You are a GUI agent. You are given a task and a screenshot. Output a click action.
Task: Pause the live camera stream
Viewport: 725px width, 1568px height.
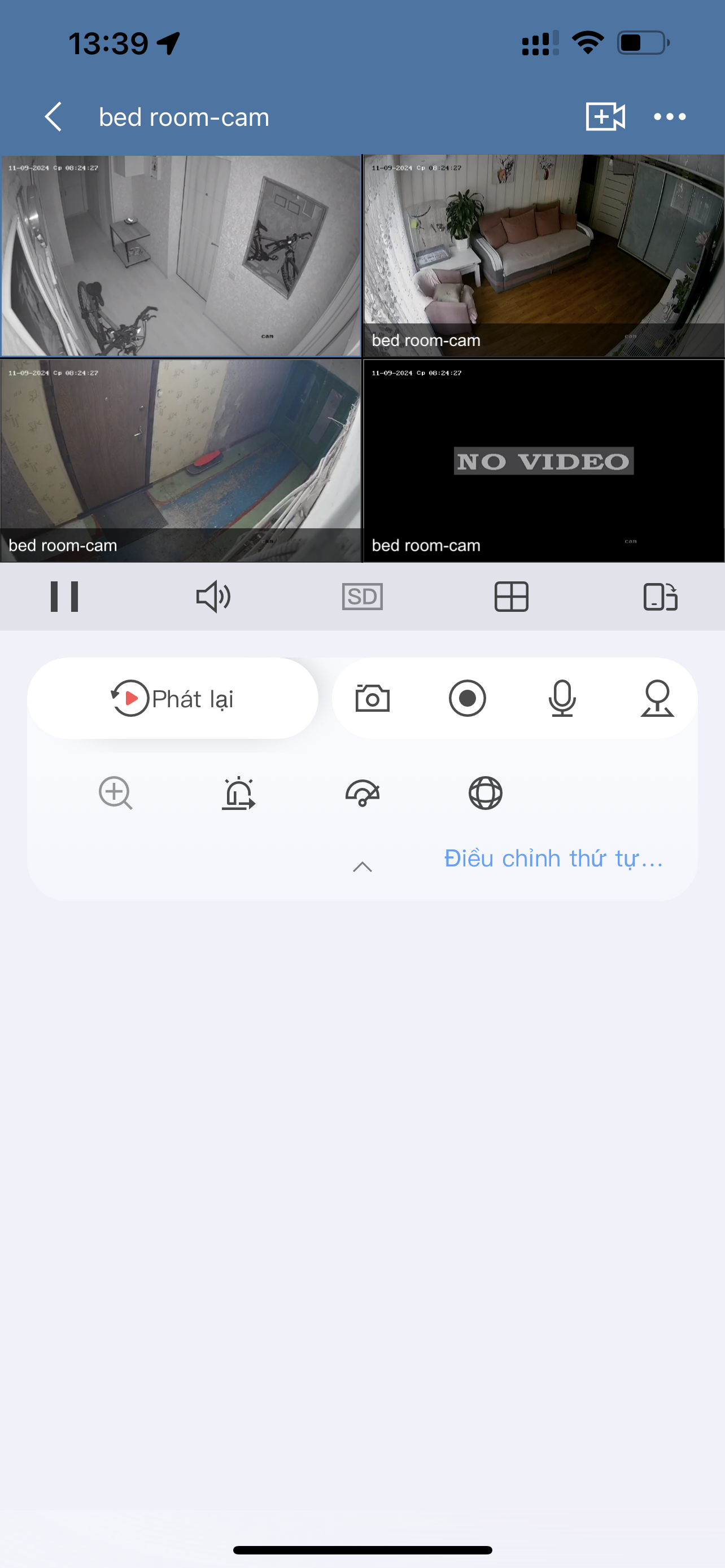tap(64, 597)
